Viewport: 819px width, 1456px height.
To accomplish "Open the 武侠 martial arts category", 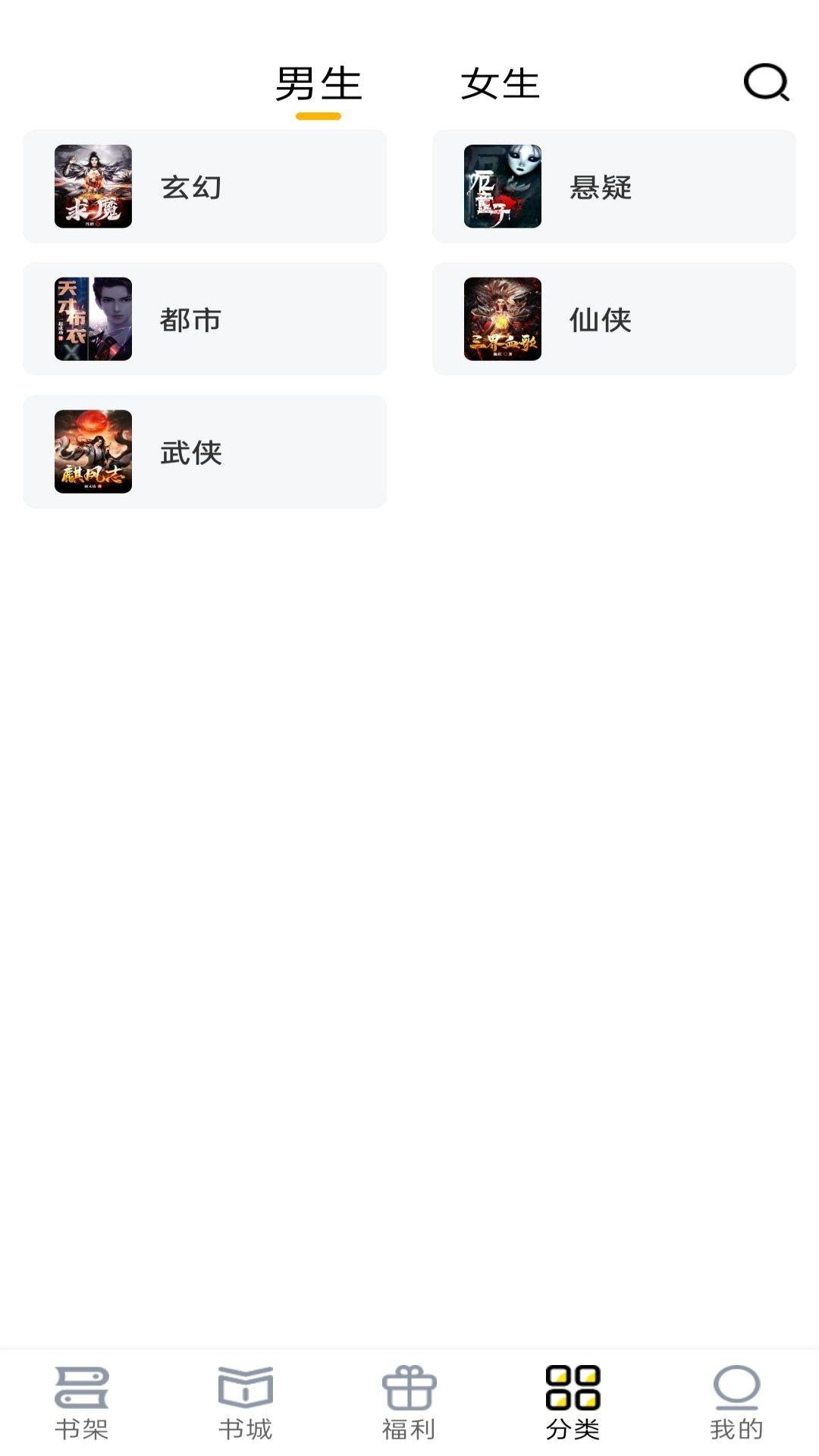I will point(205,451).
